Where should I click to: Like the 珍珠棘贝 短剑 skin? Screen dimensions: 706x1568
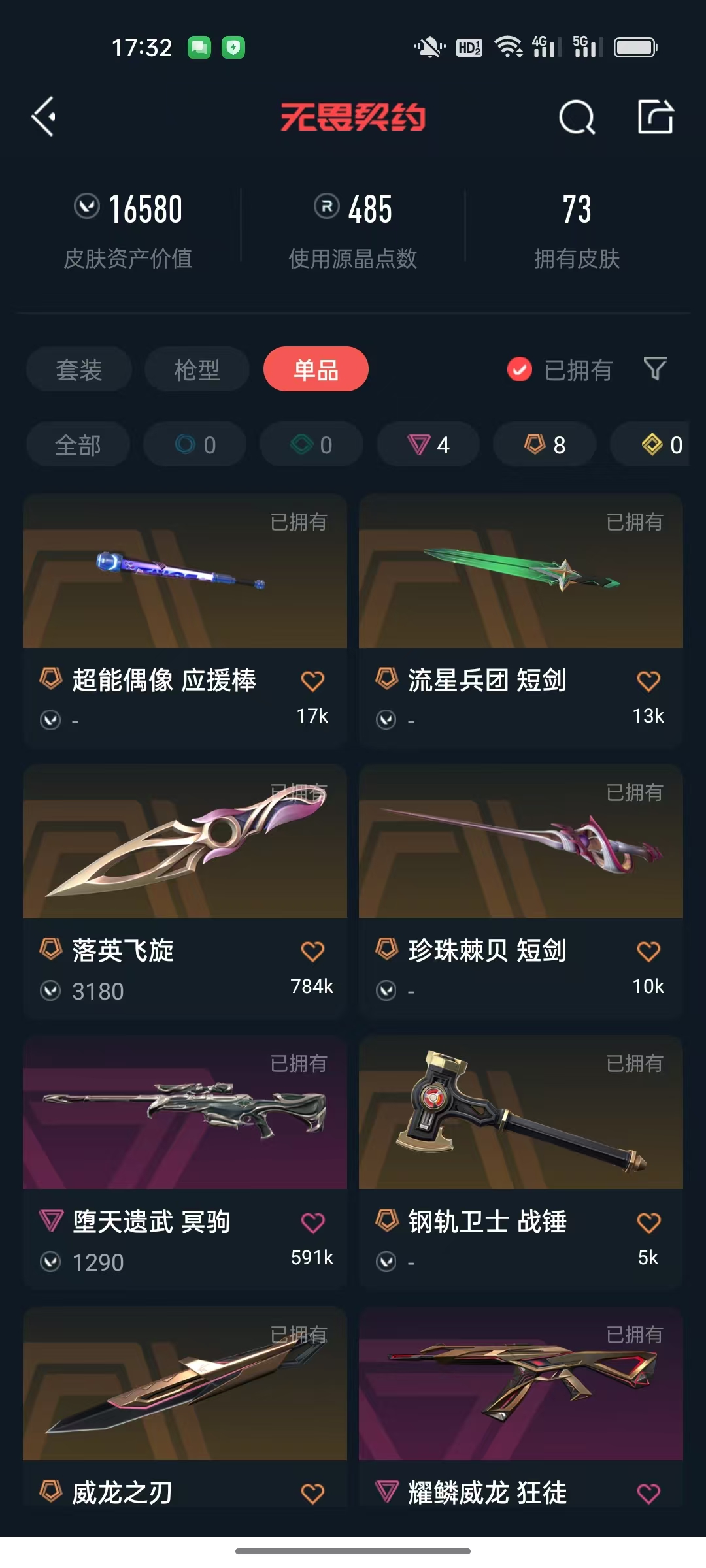648,951
